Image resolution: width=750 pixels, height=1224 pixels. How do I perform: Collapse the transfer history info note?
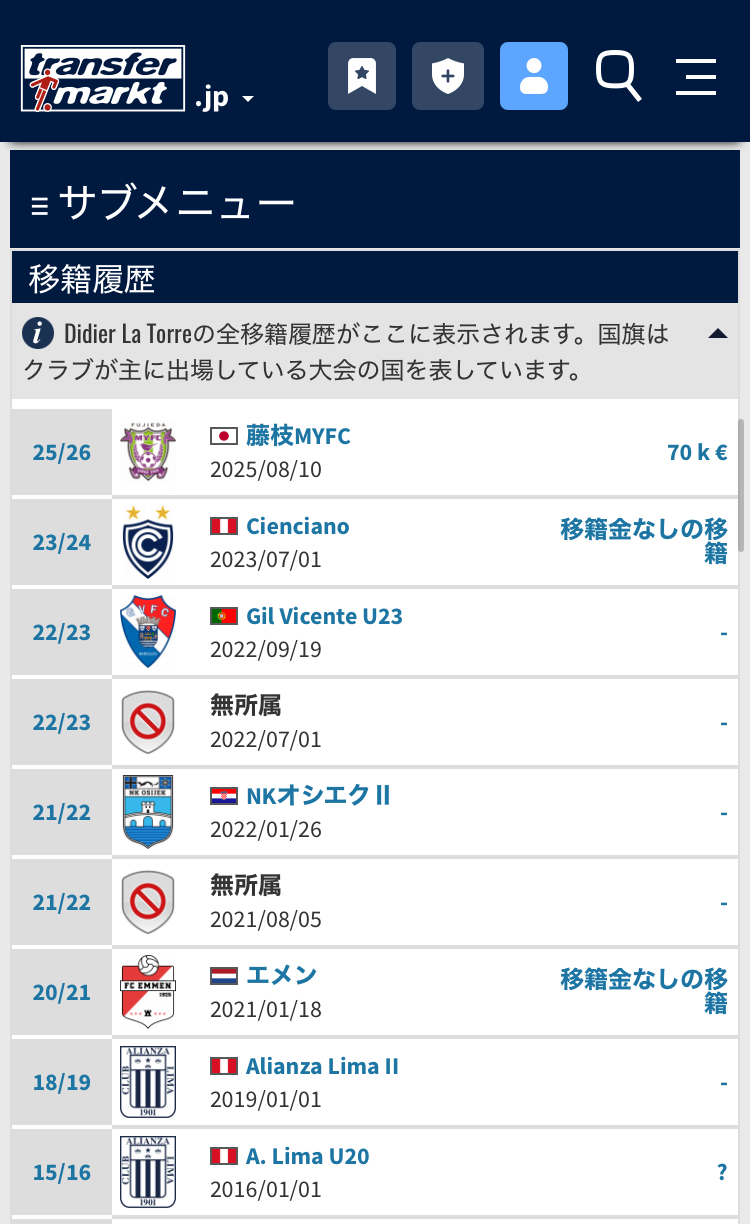[x=717, y=334]
